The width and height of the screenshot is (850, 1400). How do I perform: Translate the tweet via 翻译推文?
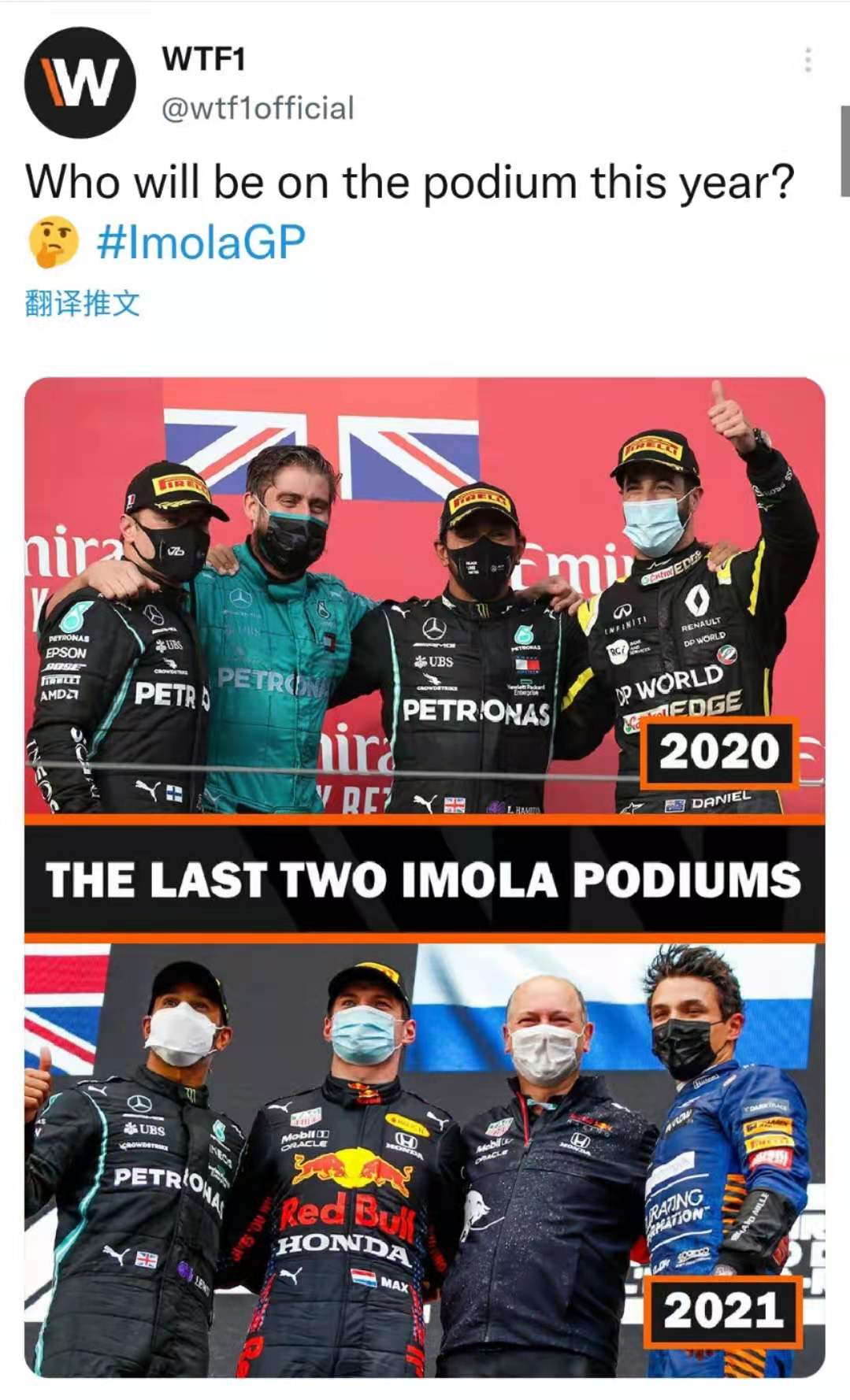pos(83,303)
